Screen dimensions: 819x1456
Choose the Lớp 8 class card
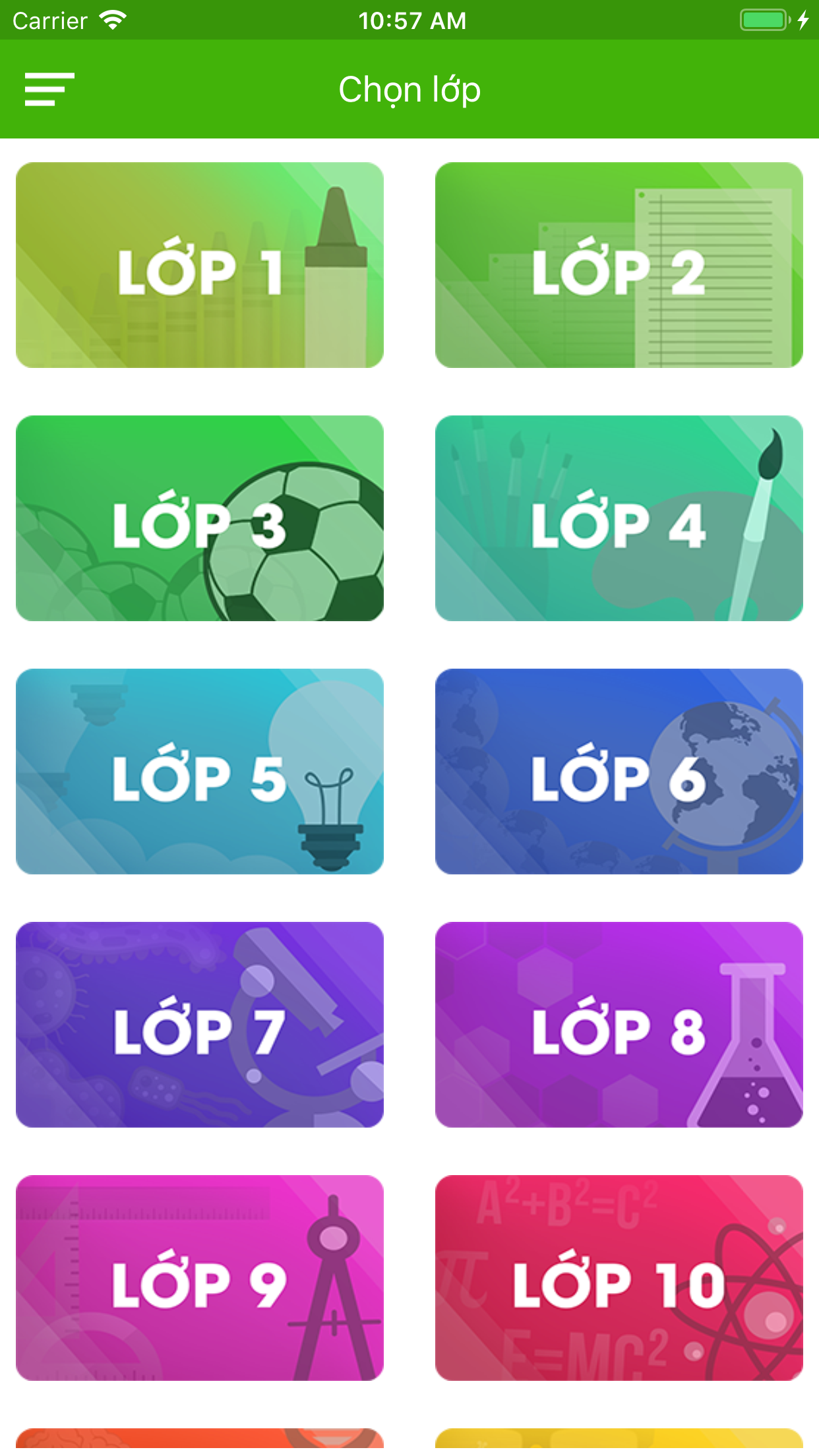[619, 1025]
